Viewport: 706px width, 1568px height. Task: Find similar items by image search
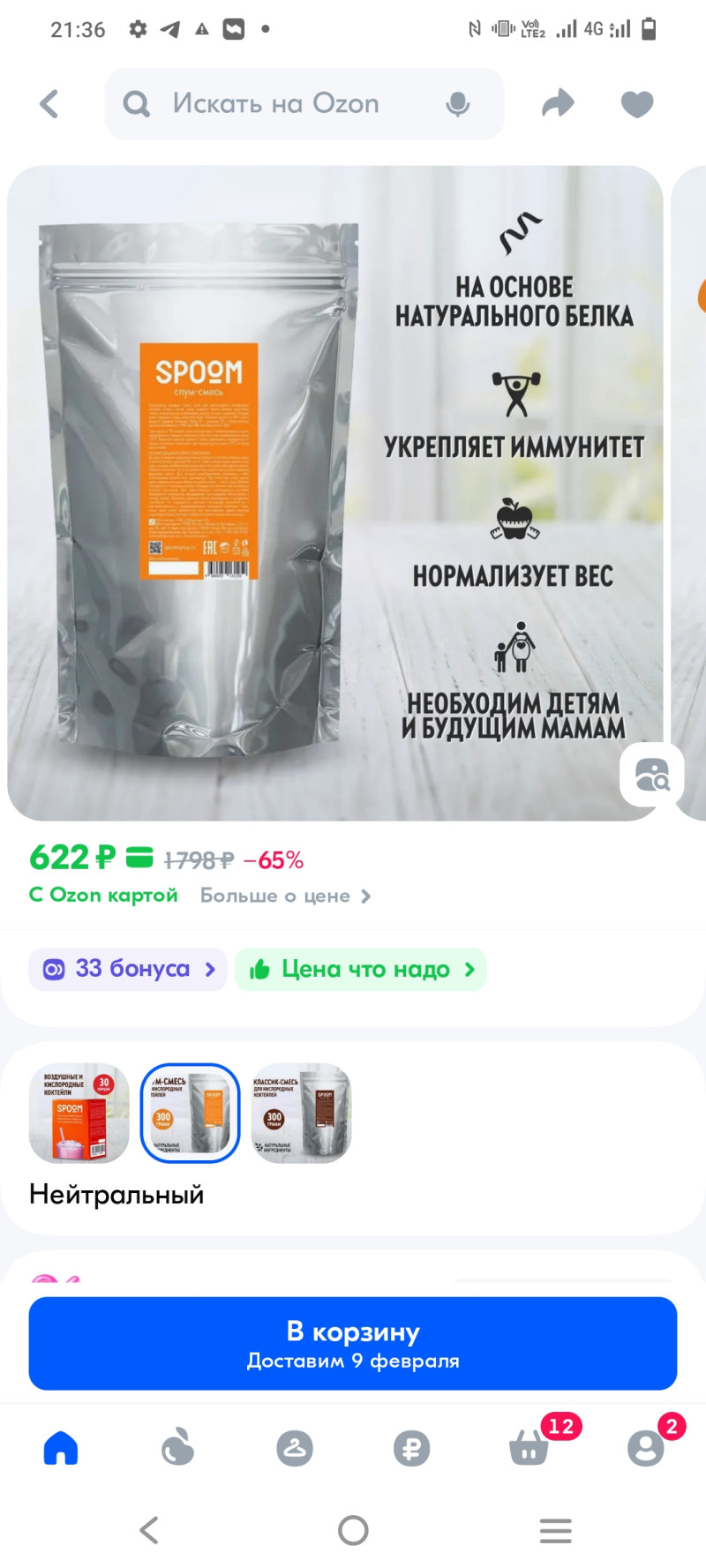(651, 775)
